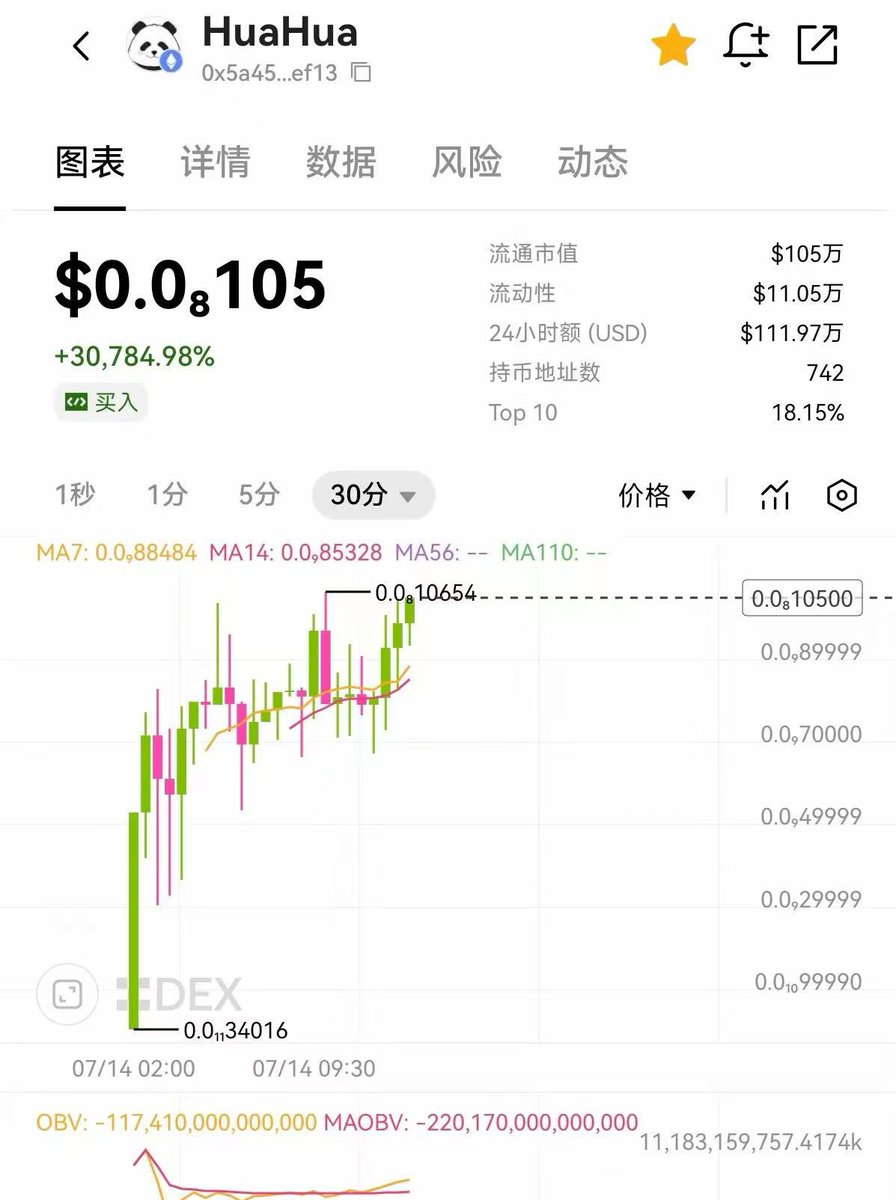Switch to the 数据 tab
Viewport: 896px width, 1200px height.
pyautogui.click(x=340, y=162)
